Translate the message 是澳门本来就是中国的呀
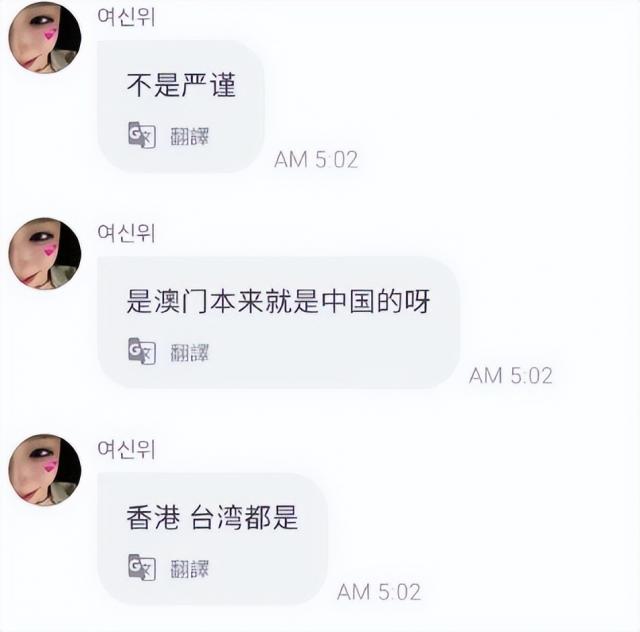The width and height of the screenshot is (640, 632). tap(168, 352)
